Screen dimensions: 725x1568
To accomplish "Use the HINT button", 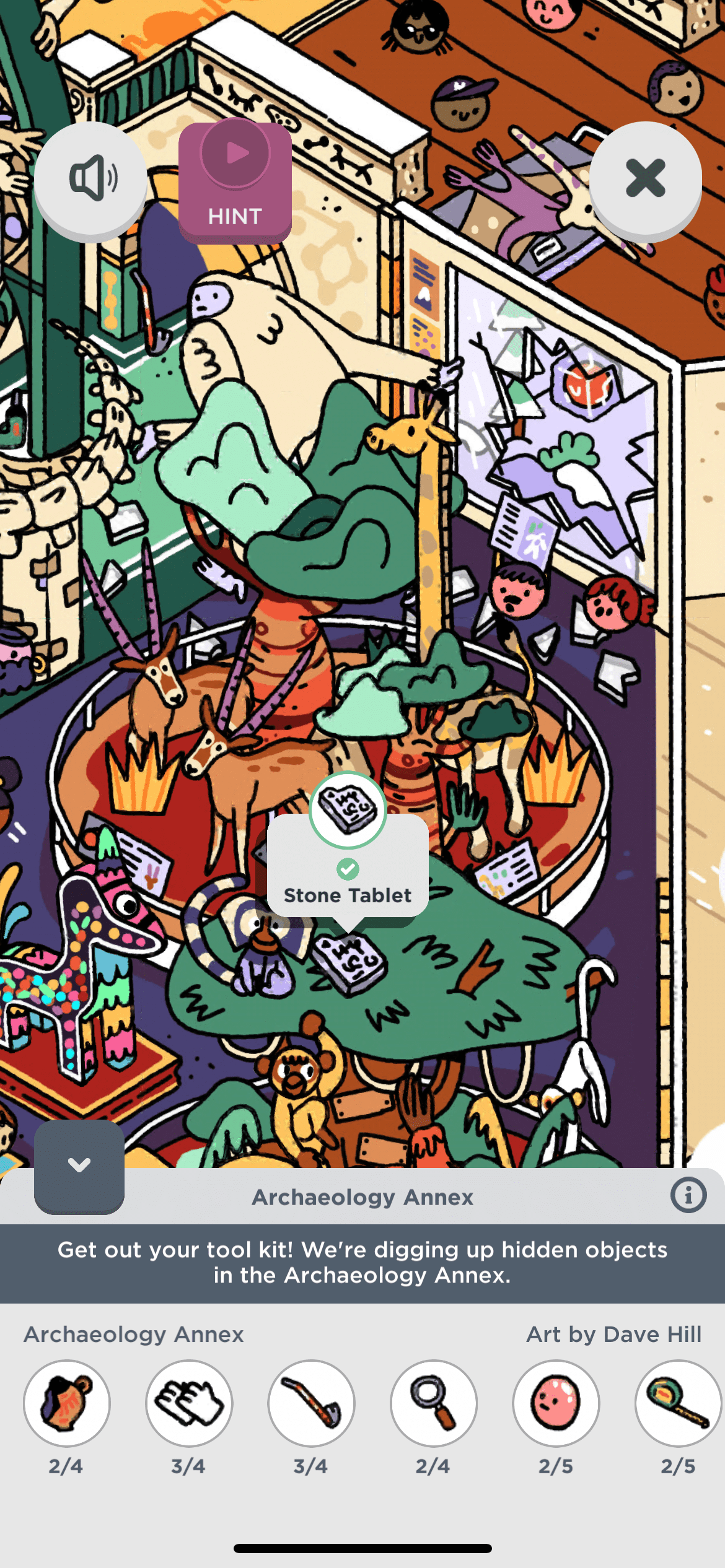I will (x=235, y=181).
